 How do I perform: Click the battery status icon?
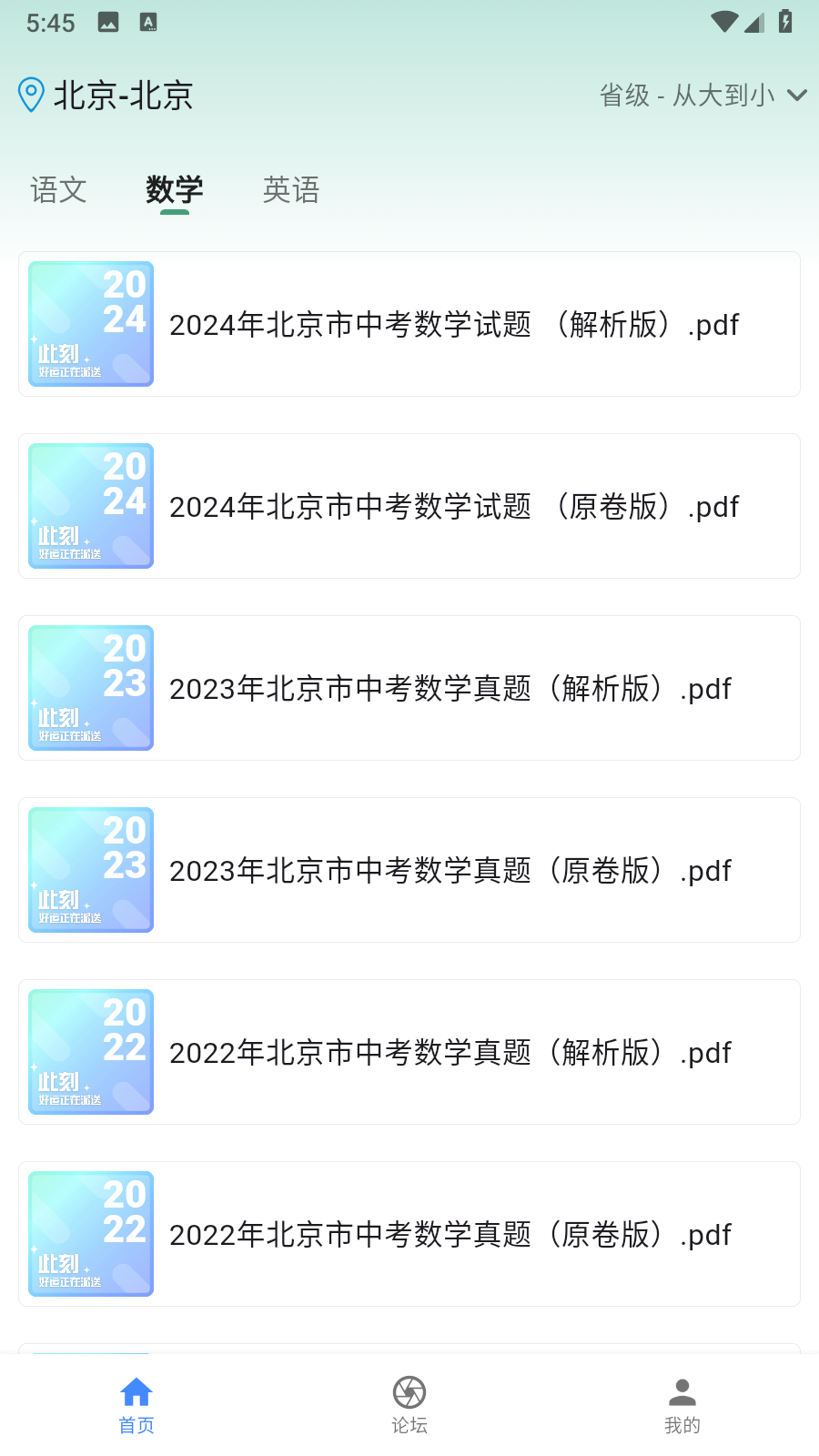(x=785, y=22)
